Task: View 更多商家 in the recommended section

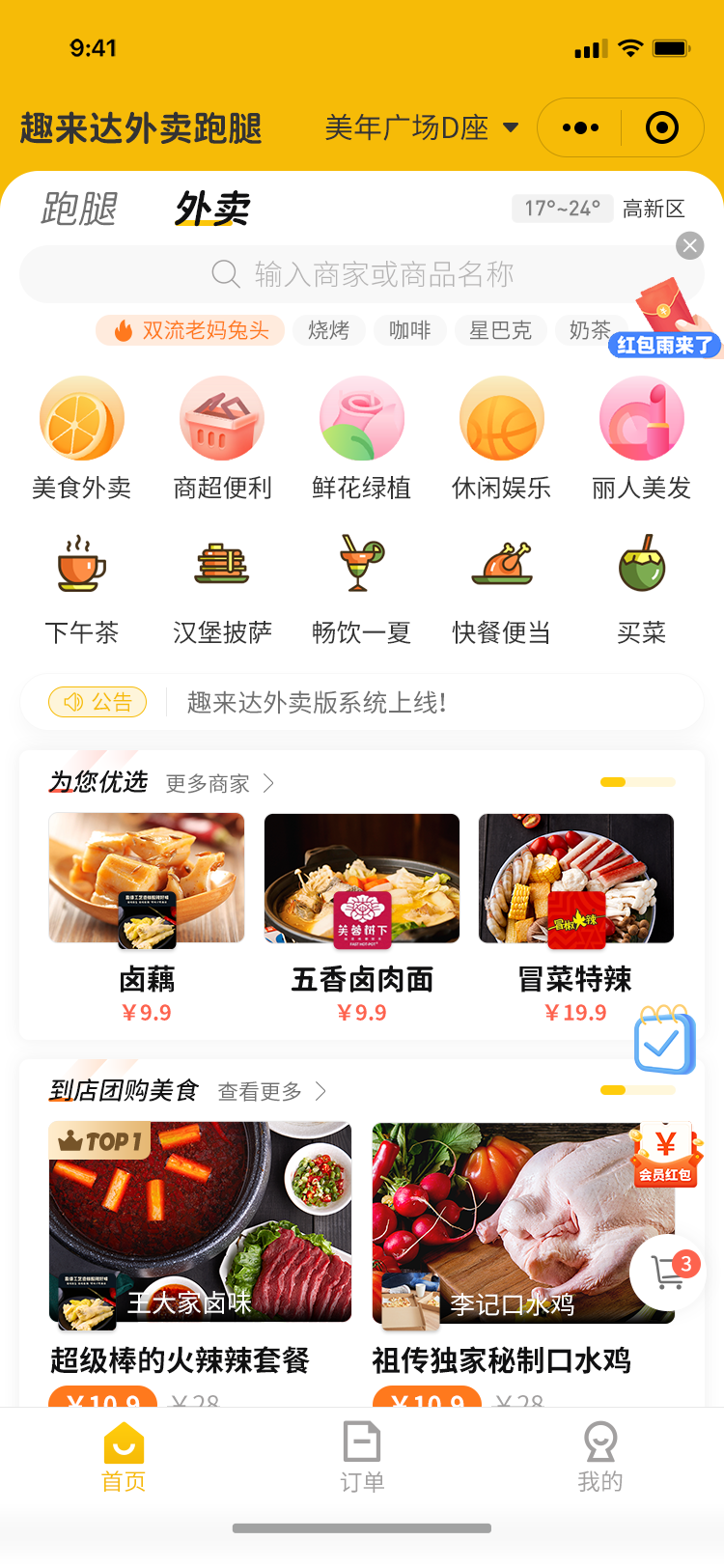Action: pyautogui.click(x=220, y=783)
